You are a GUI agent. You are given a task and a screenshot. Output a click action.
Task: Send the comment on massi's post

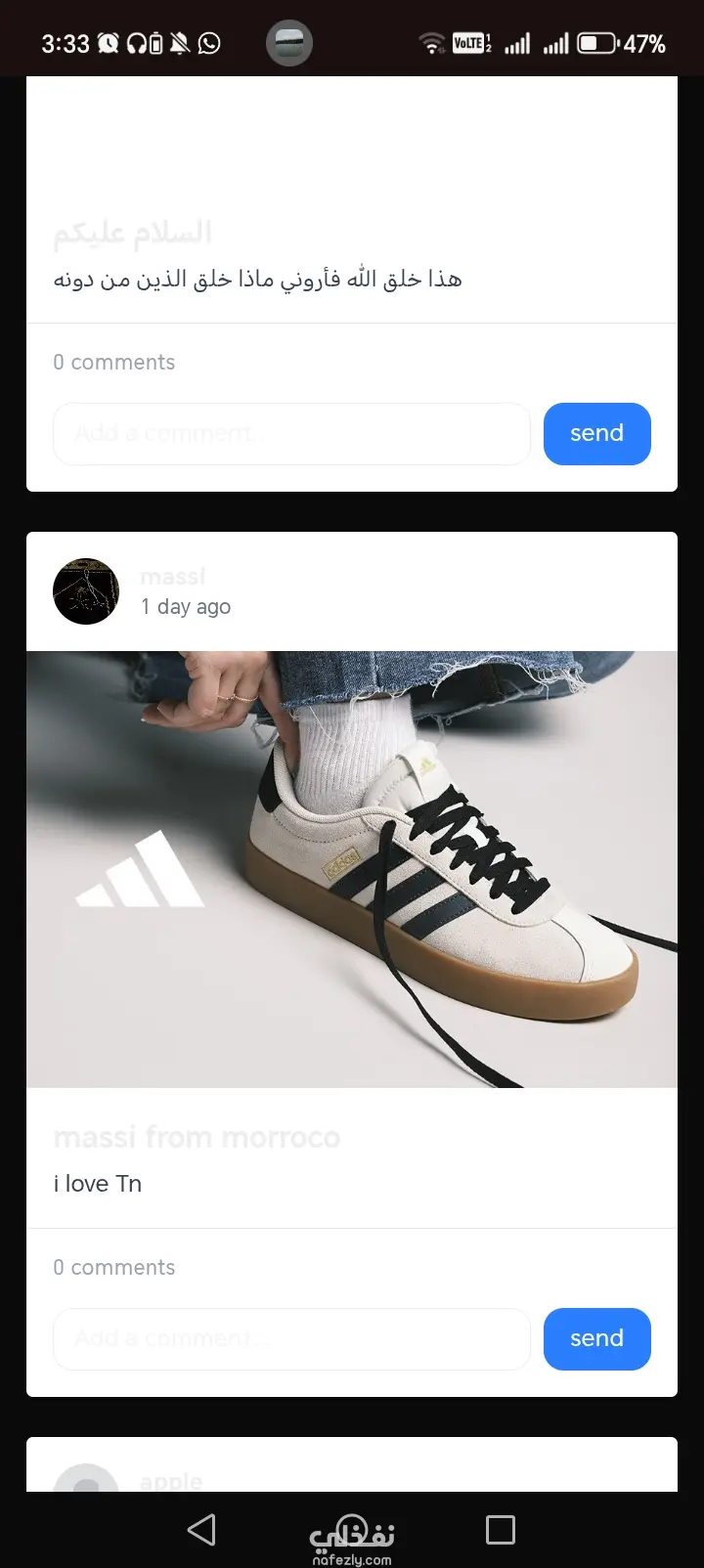pyautogui.click(x=596, y=1338)
